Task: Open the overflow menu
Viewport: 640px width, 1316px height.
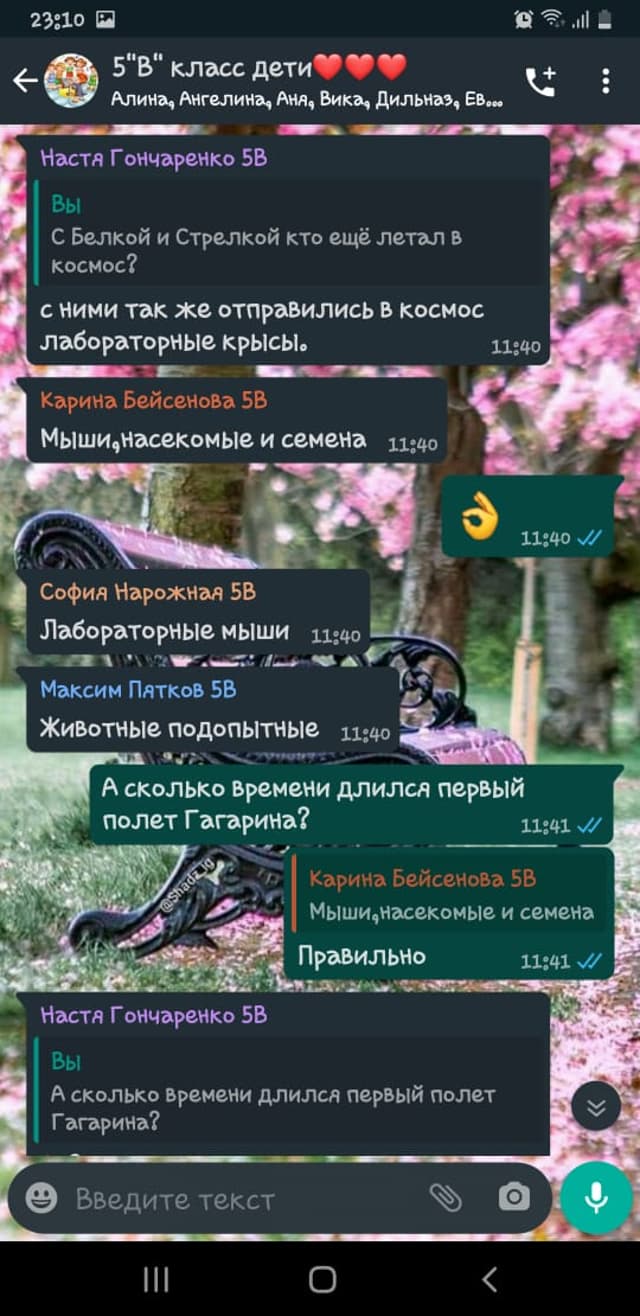Action: coord(606,82)
